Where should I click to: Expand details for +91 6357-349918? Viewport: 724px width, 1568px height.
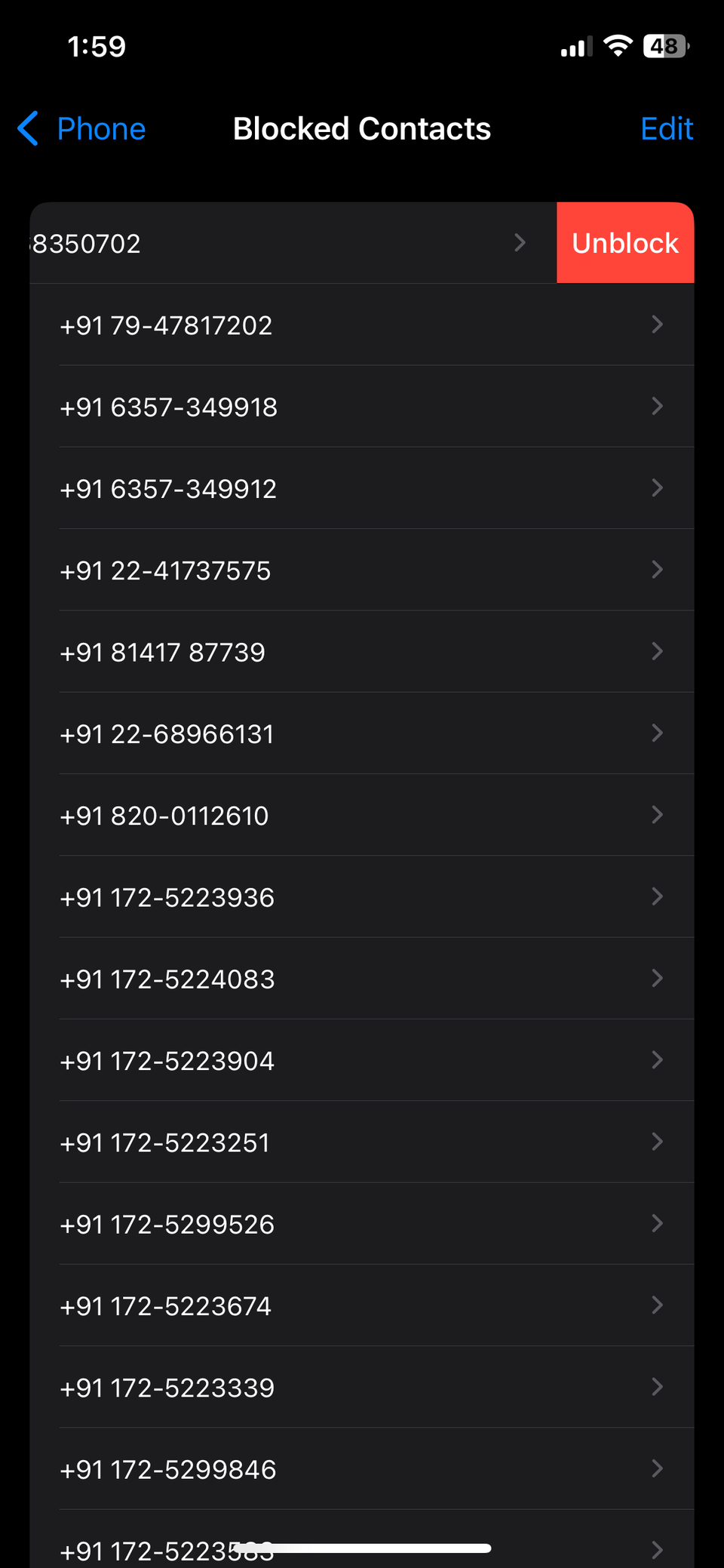click(x=302, y=406)
